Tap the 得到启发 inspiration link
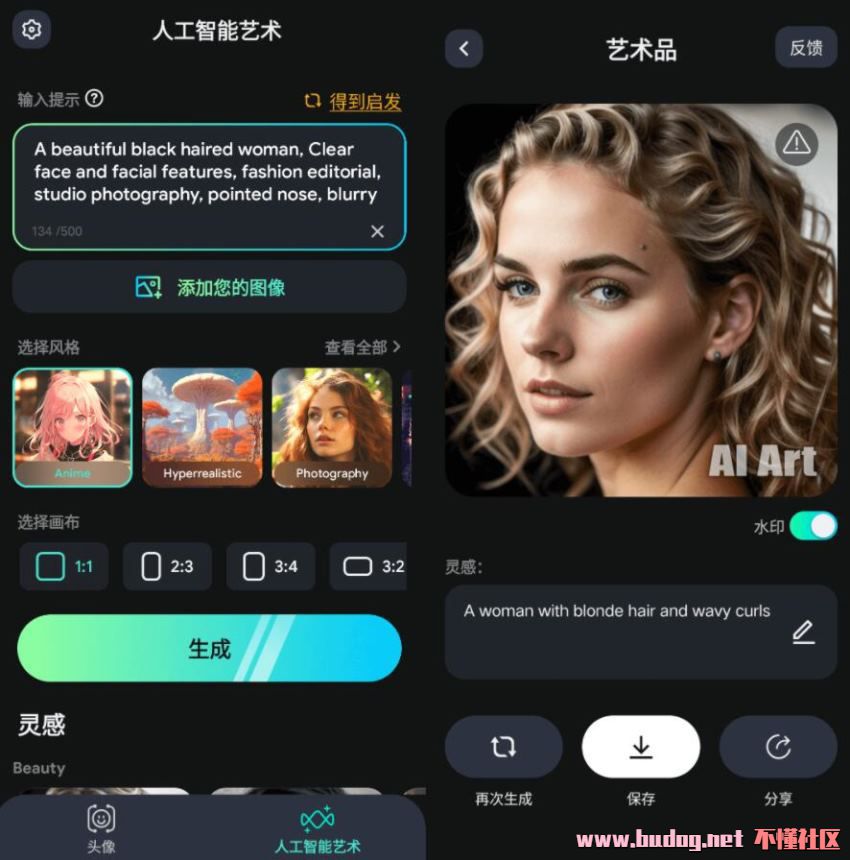The height and width of the screenshot is (860, 850). click(x=353, y=101)
